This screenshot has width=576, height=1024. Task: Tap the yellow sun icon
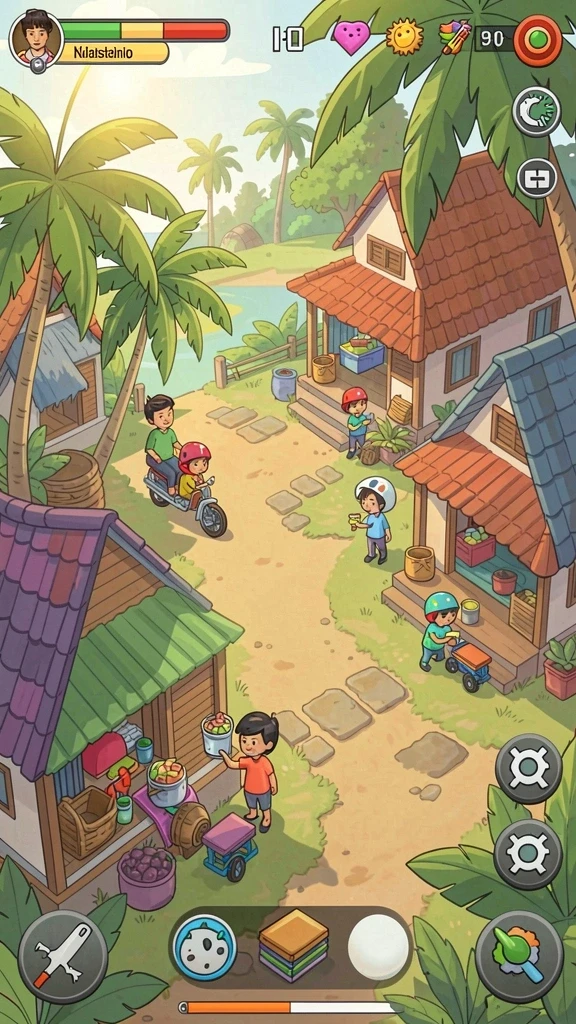point(404,37)
